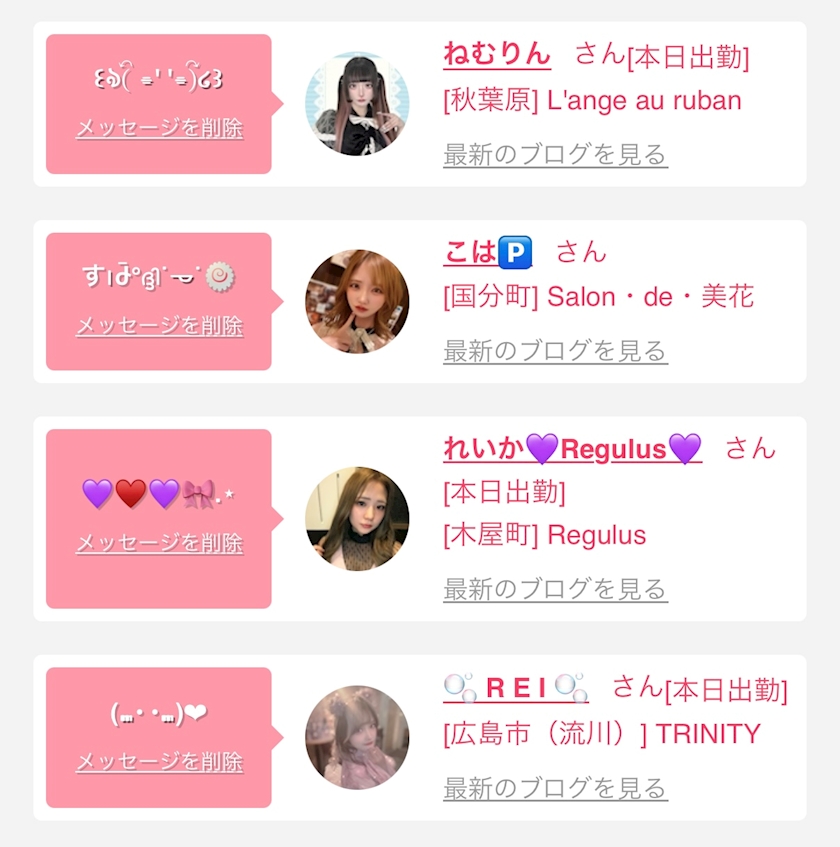
Task: Open こは's profile name link
Action: click(x=487, y=251)
